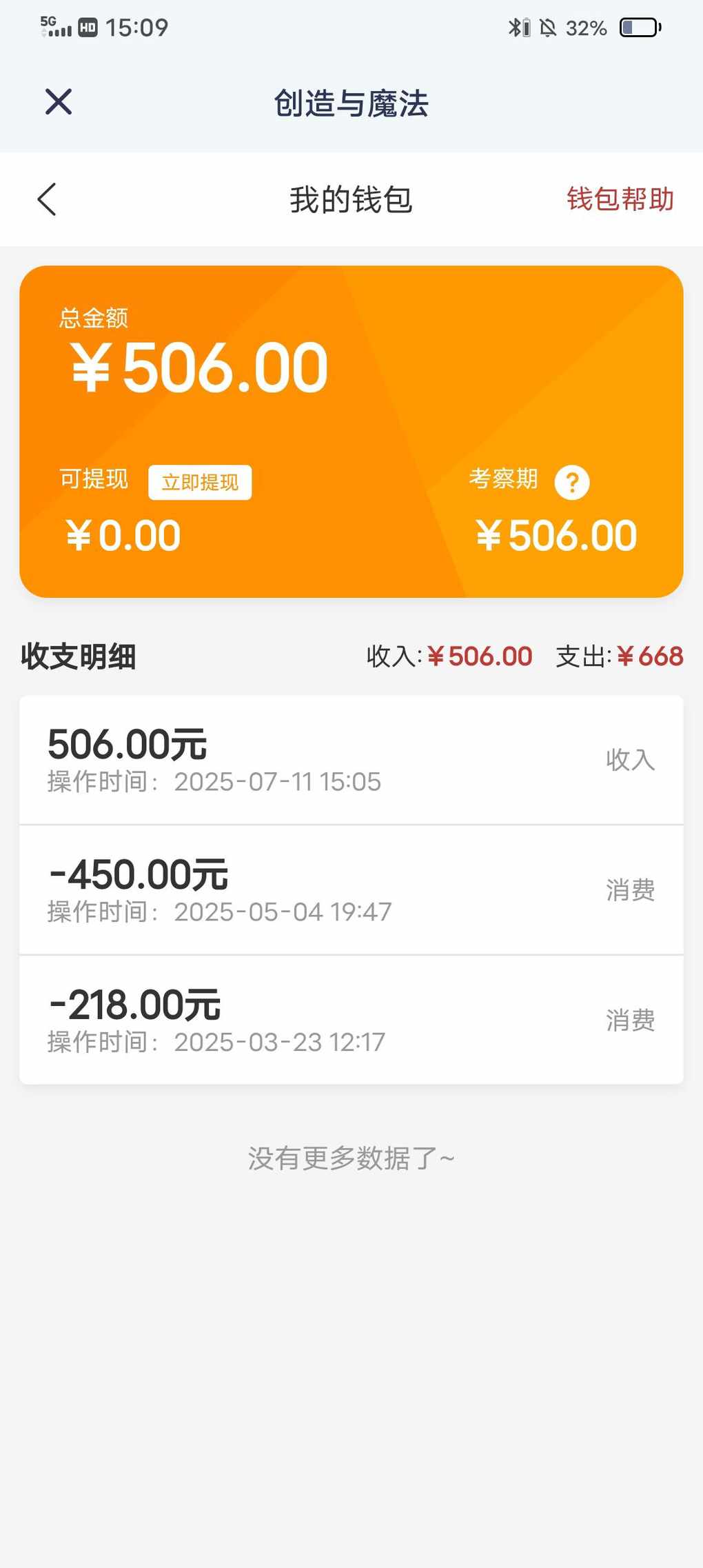Open the -218.00元 消费 record
The image size is (703, 1568).
coord(351,1021)
